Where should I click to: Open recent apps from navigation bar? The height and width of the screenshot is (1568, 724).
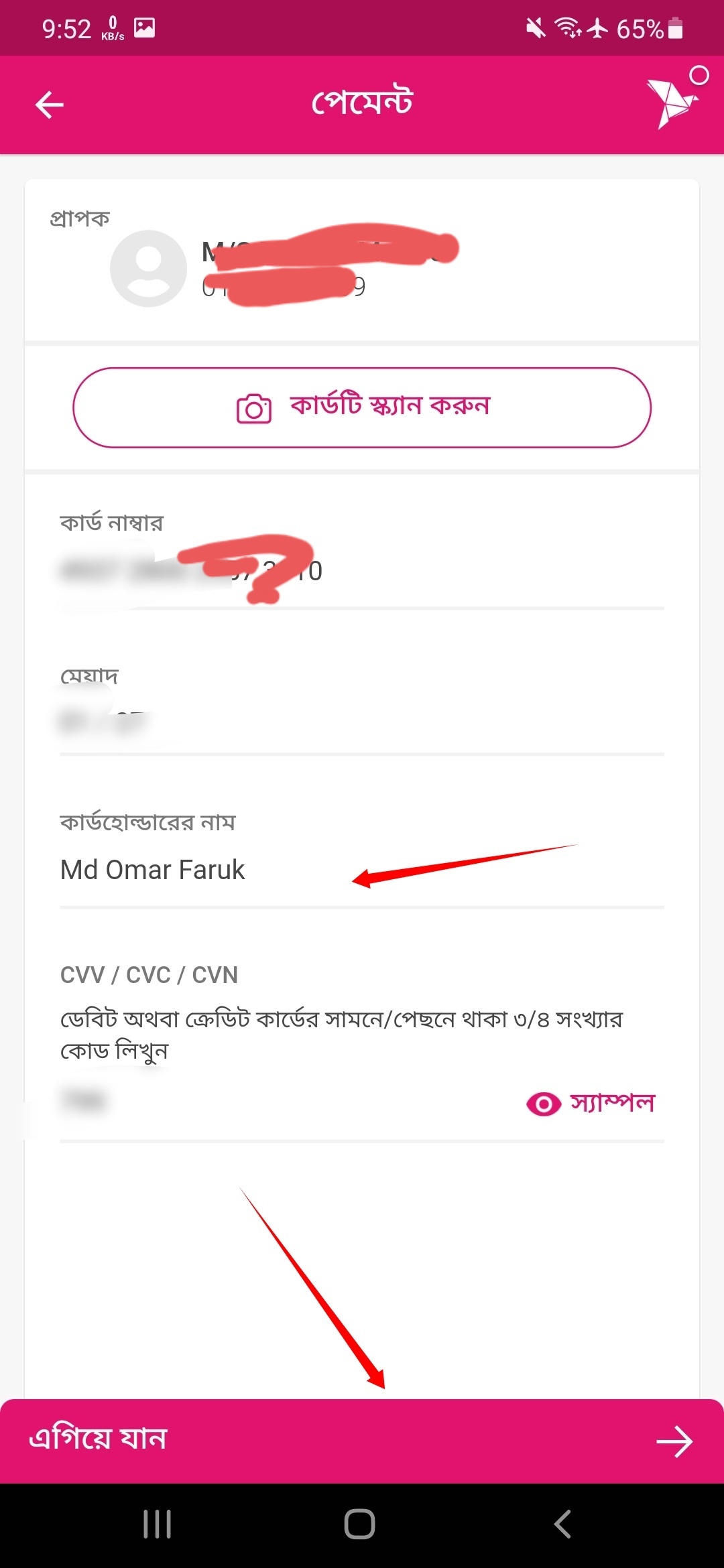click(x=158, y=1524)
